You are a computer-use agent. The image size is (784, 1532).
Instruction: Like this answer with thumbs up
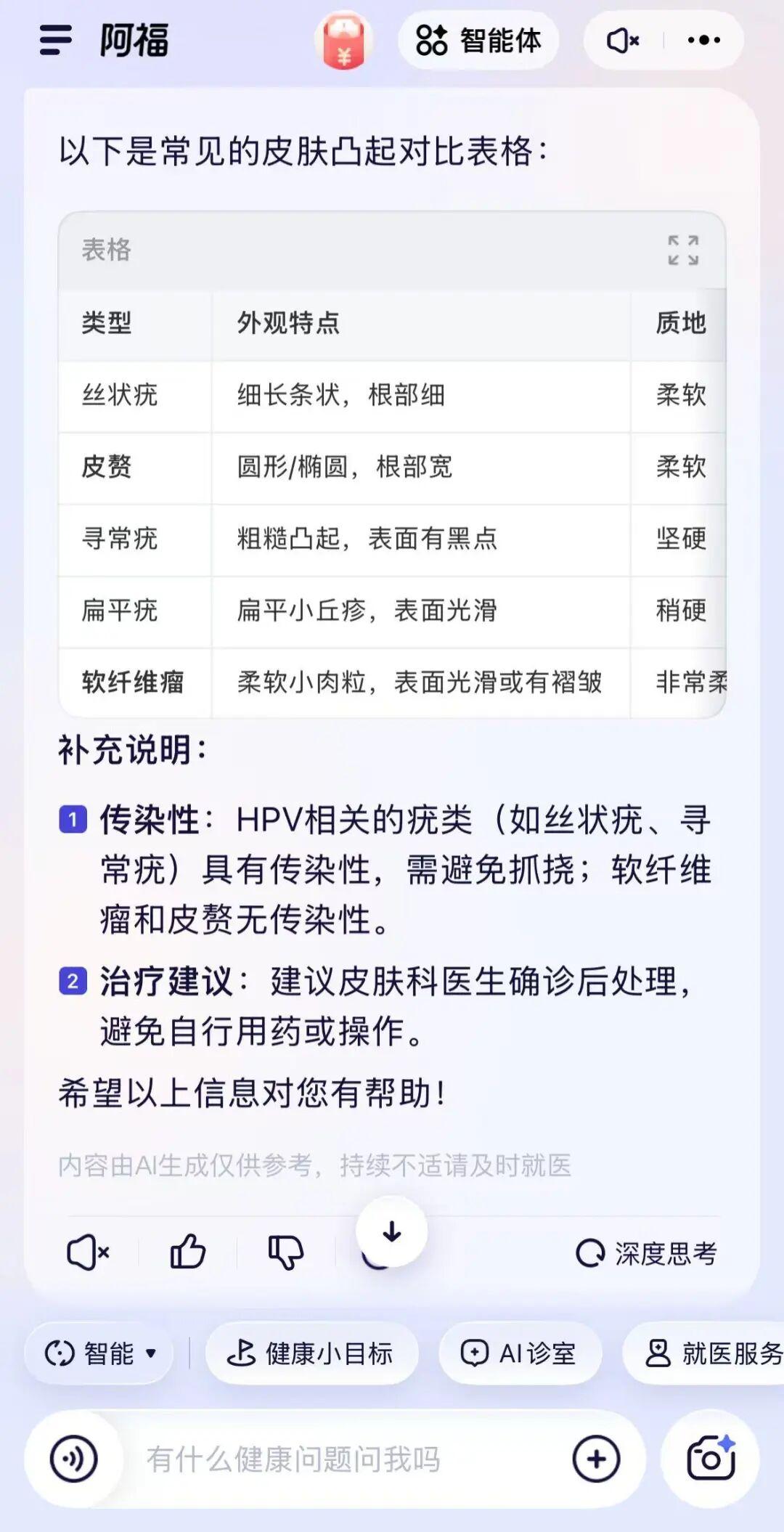[187, 1252]
